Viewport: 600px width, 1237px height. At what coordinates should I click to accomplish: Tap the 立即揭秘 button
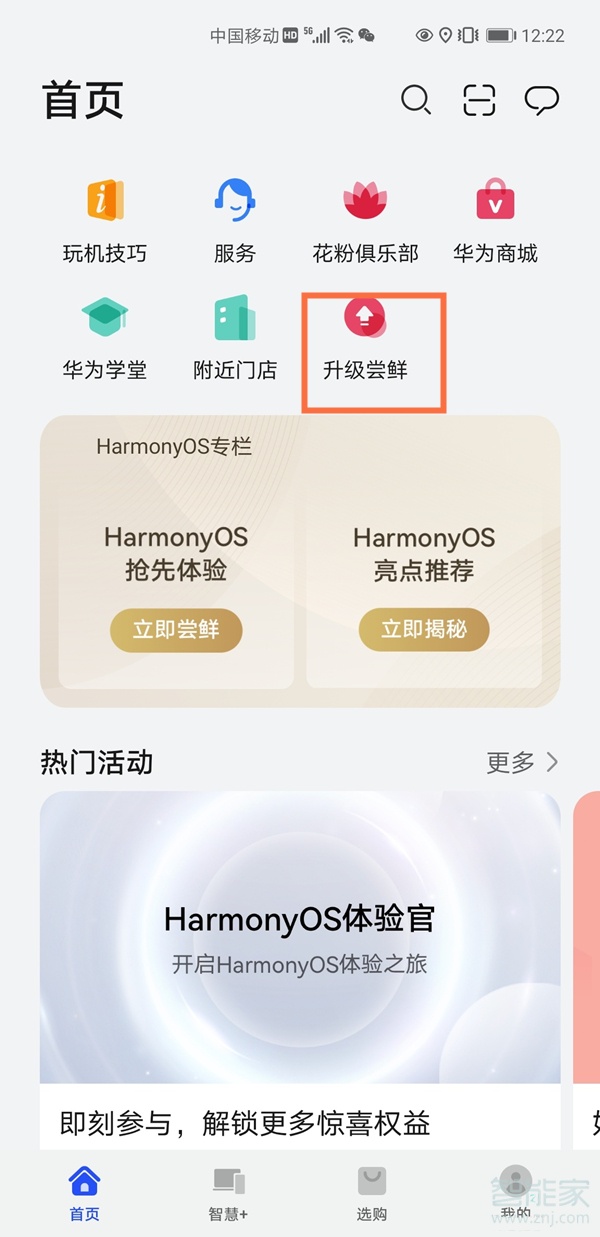[424, 630]
